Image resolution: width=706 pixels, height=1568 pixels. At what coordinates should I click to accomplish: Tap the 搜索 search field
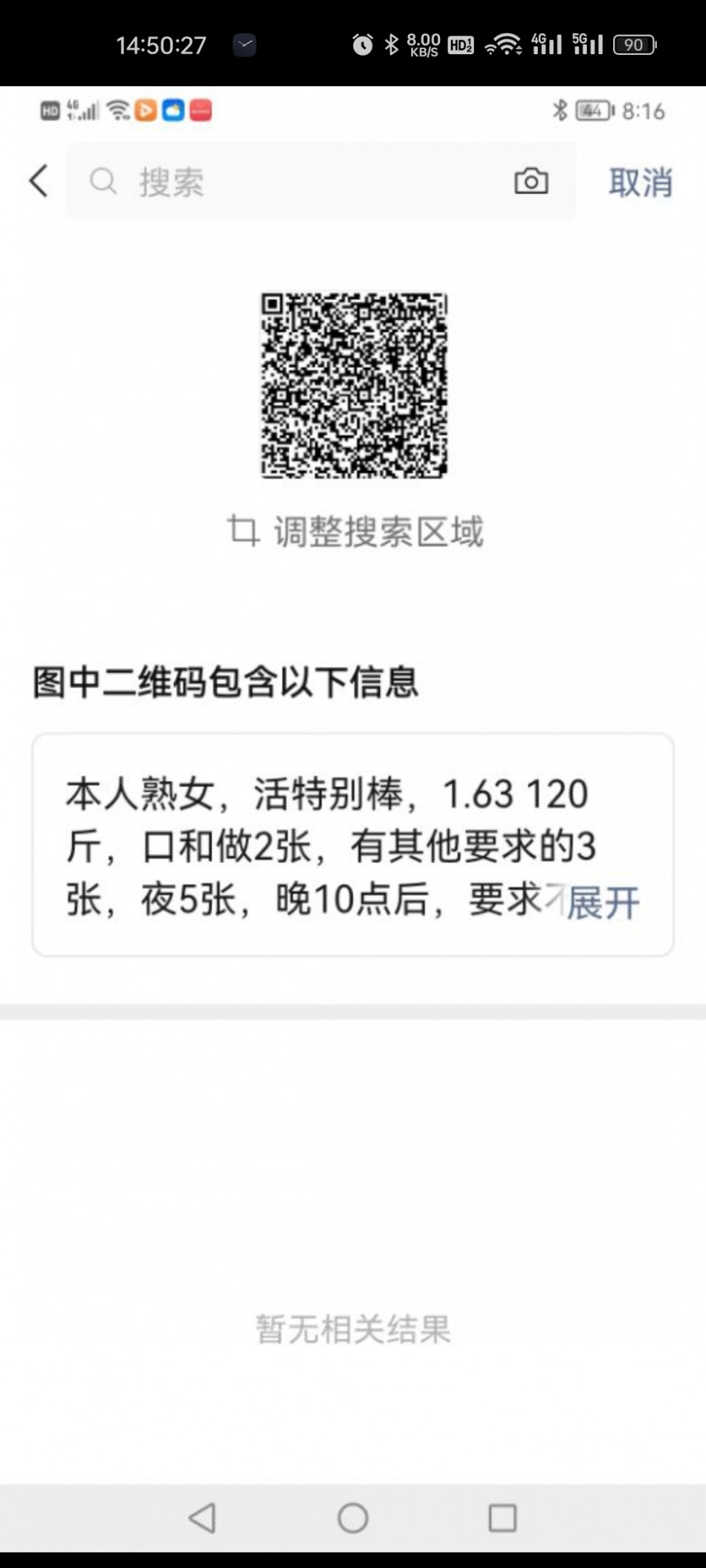[x=297, y=182]
